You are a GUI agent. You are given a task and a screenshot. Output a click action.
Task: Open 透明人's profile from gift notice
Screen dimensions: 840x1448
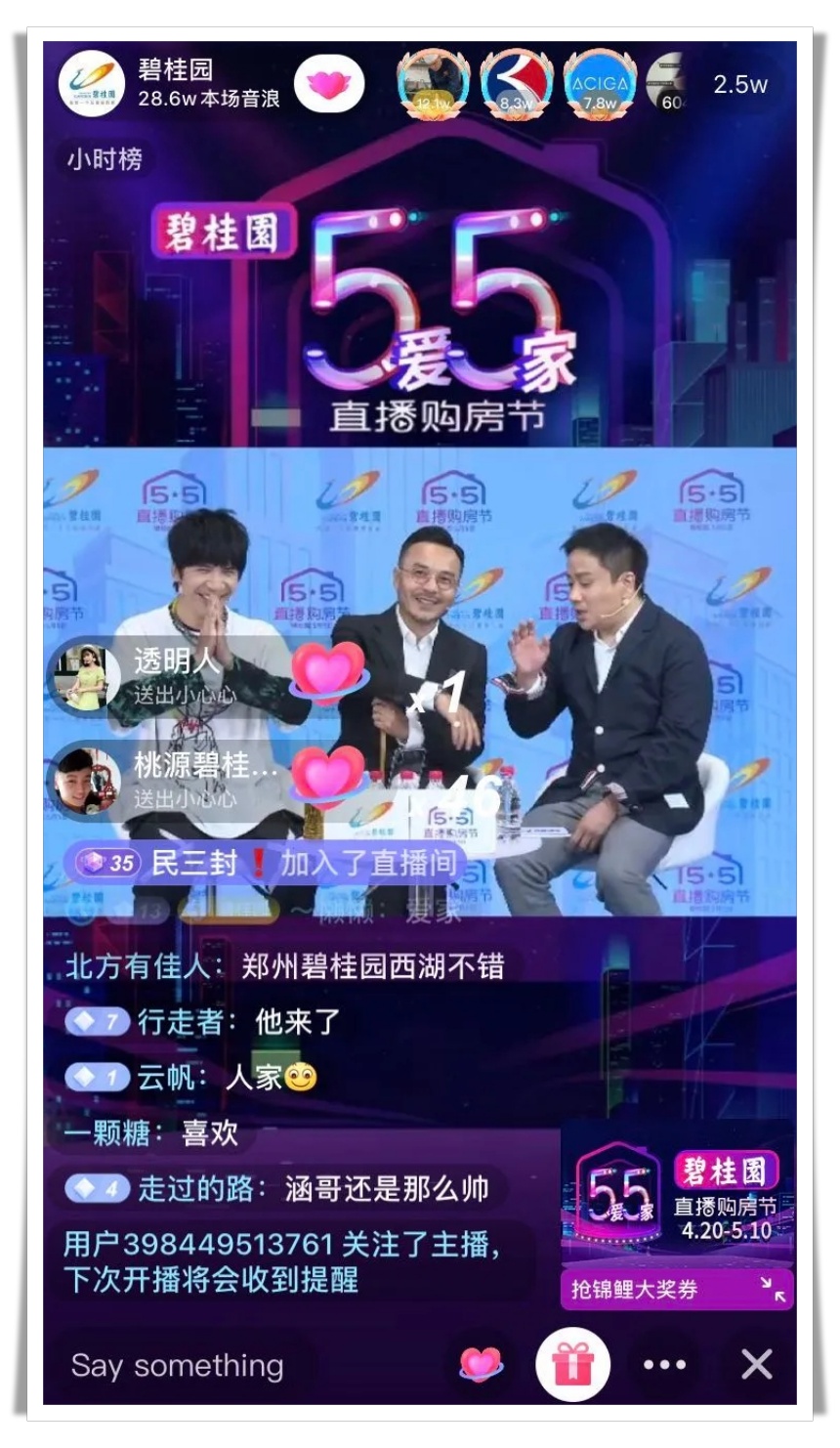(84, 676)
